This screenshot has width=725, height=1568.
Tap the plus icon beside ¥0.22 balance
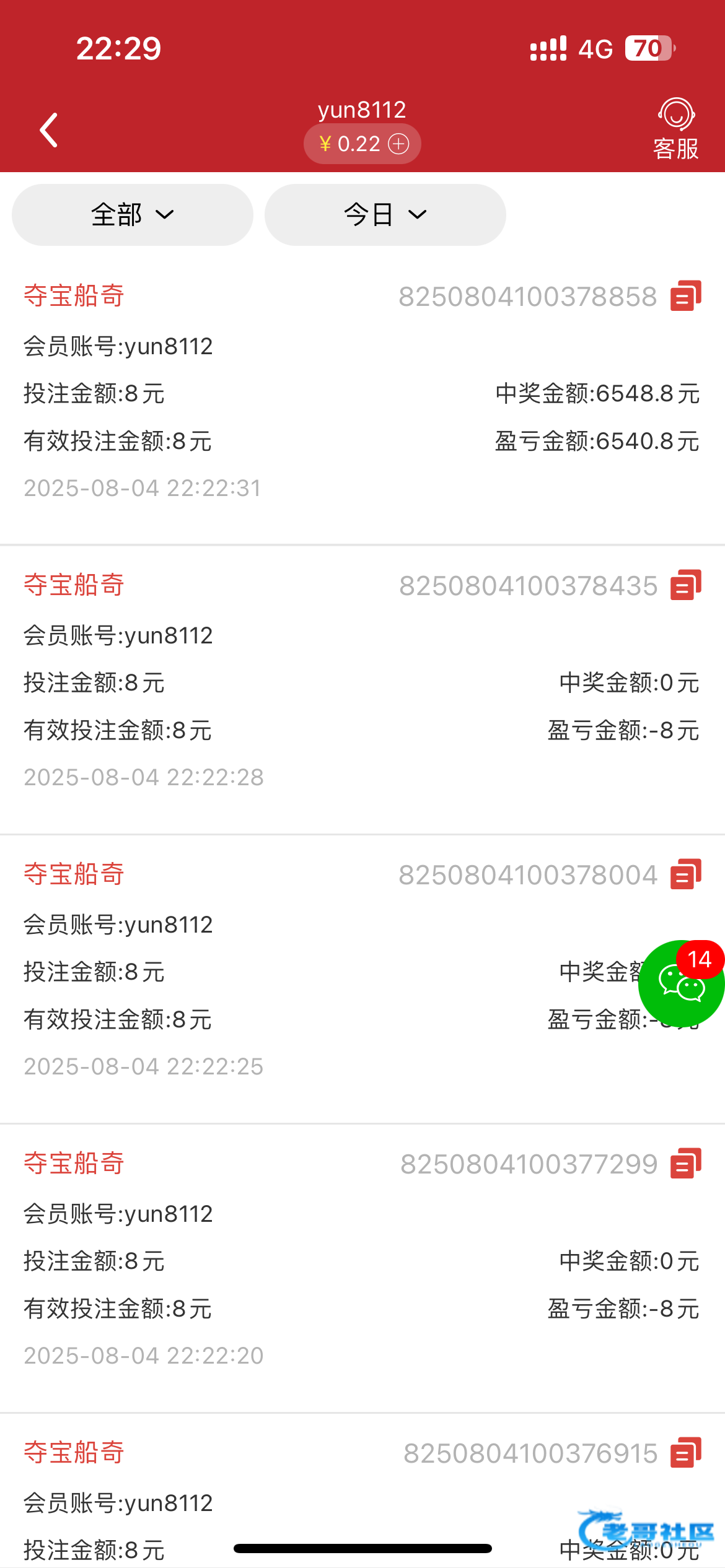point(398,144)
